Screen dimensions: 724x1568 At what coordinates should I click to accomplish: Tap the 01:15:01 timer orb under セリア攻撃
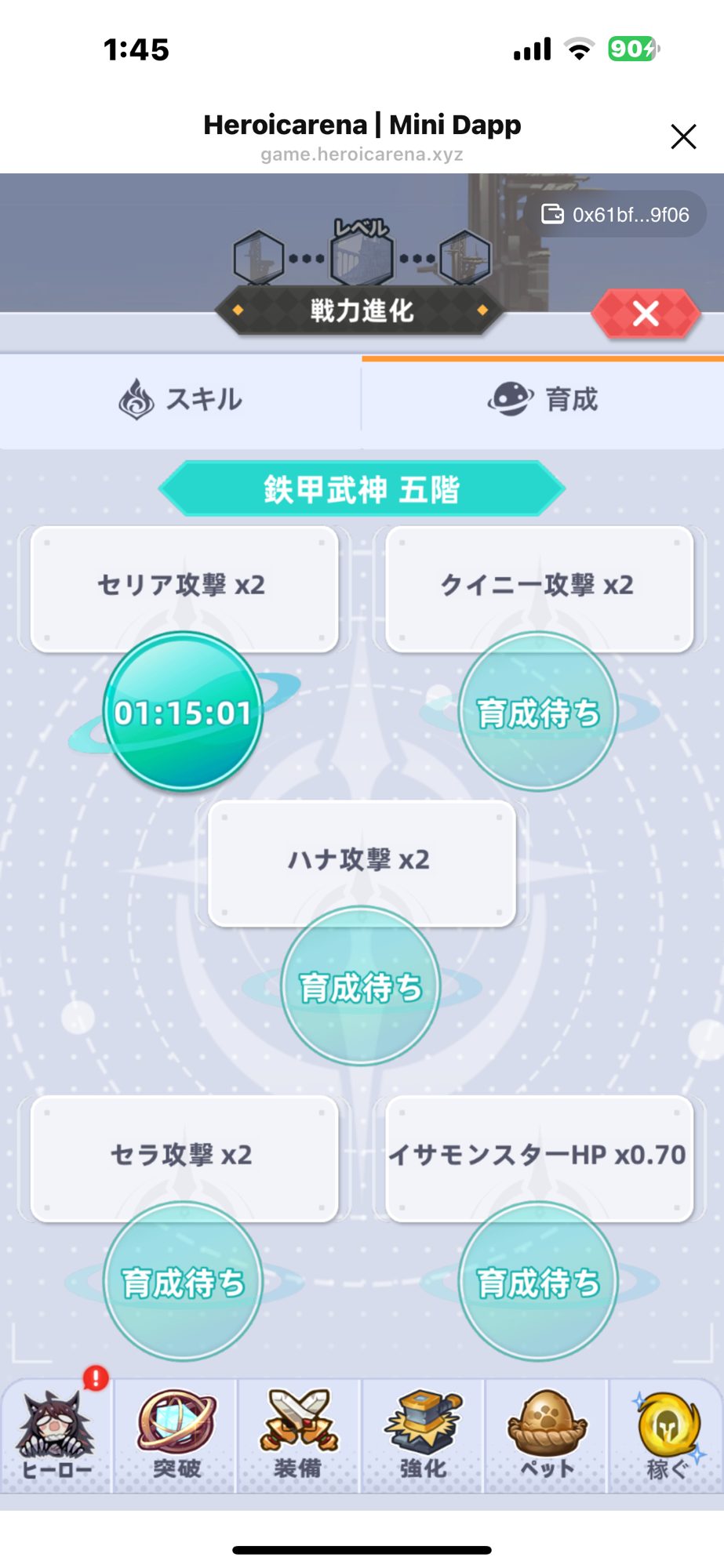click(x=183, y=712)
